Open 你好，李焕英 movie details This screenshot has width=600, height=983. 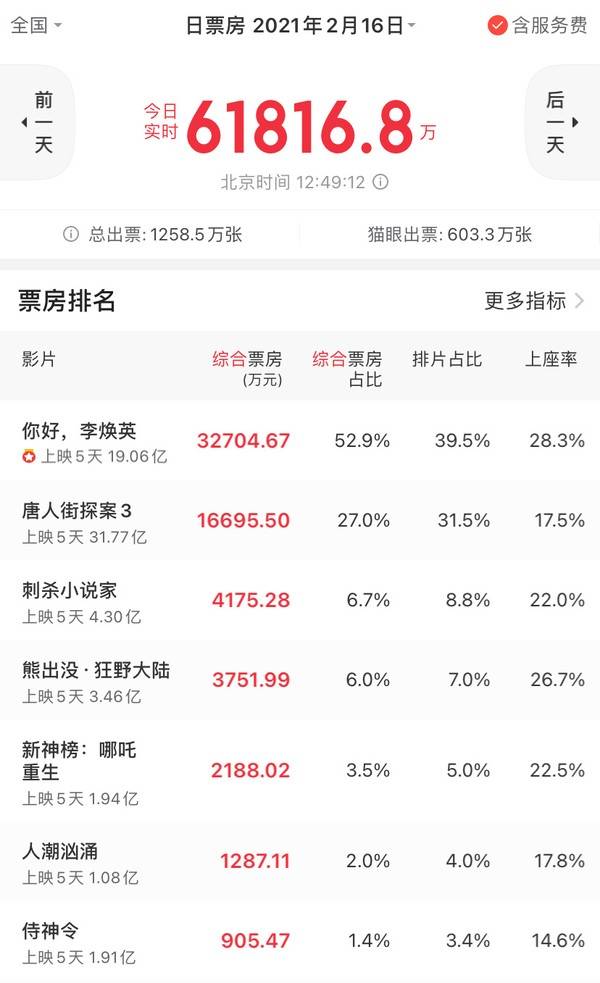point(300,441)
